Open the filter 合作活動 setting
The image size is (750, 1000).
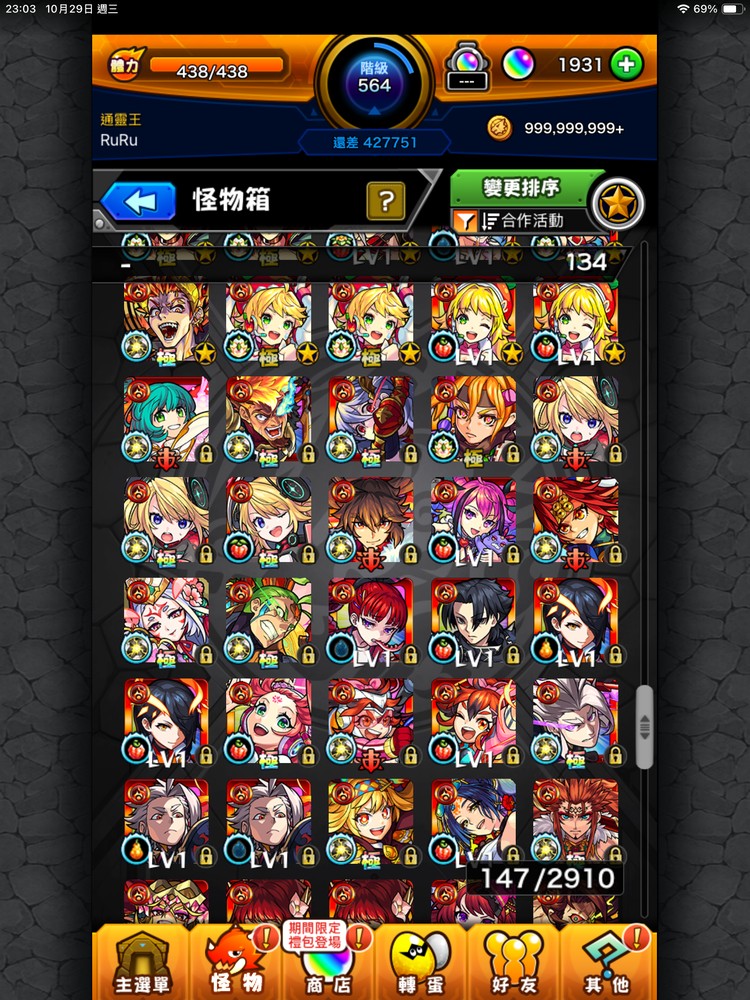pos(512,221)
